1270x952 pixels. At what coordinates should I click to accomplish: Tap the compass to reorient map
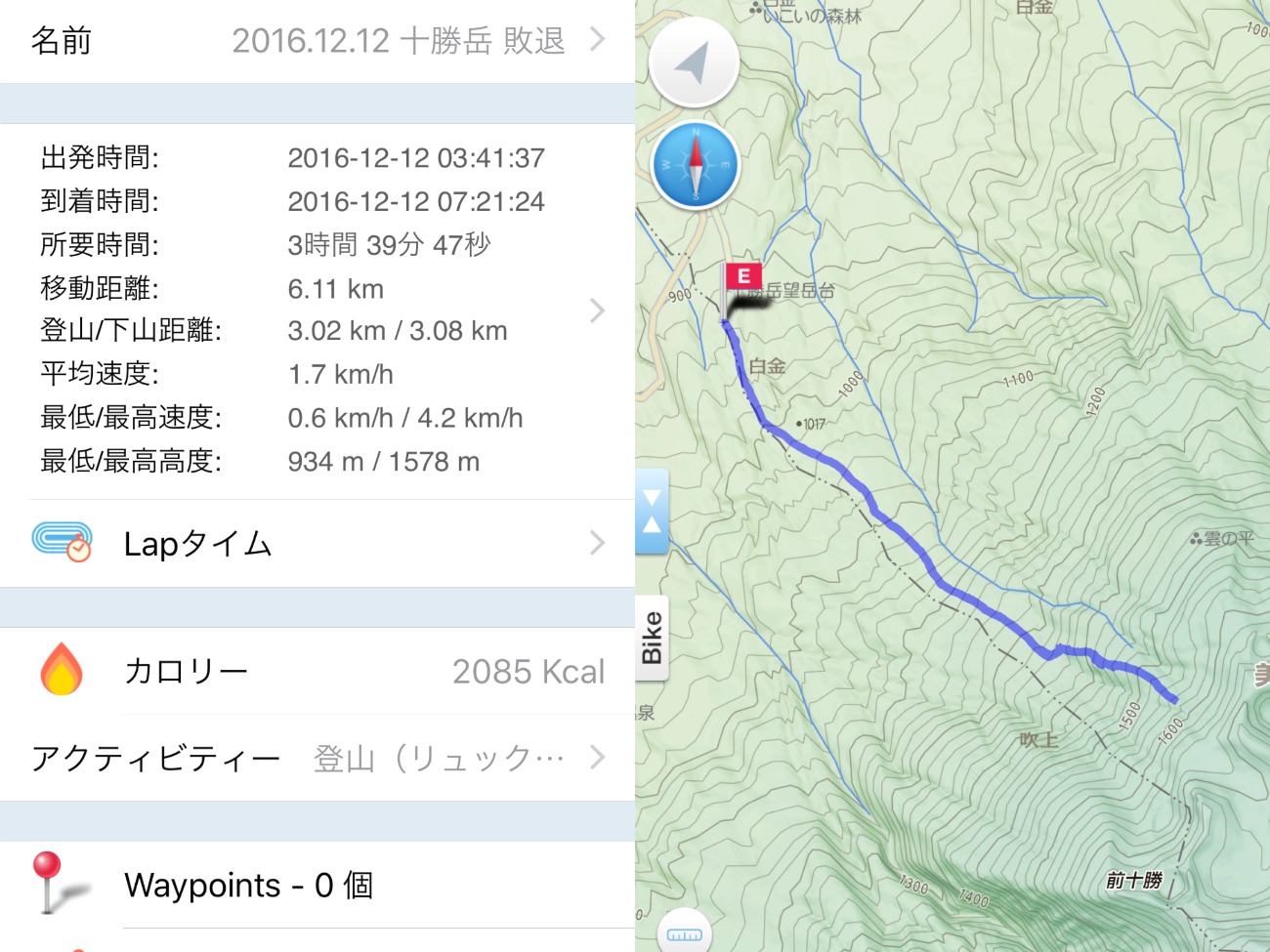[x=696, y=165]
